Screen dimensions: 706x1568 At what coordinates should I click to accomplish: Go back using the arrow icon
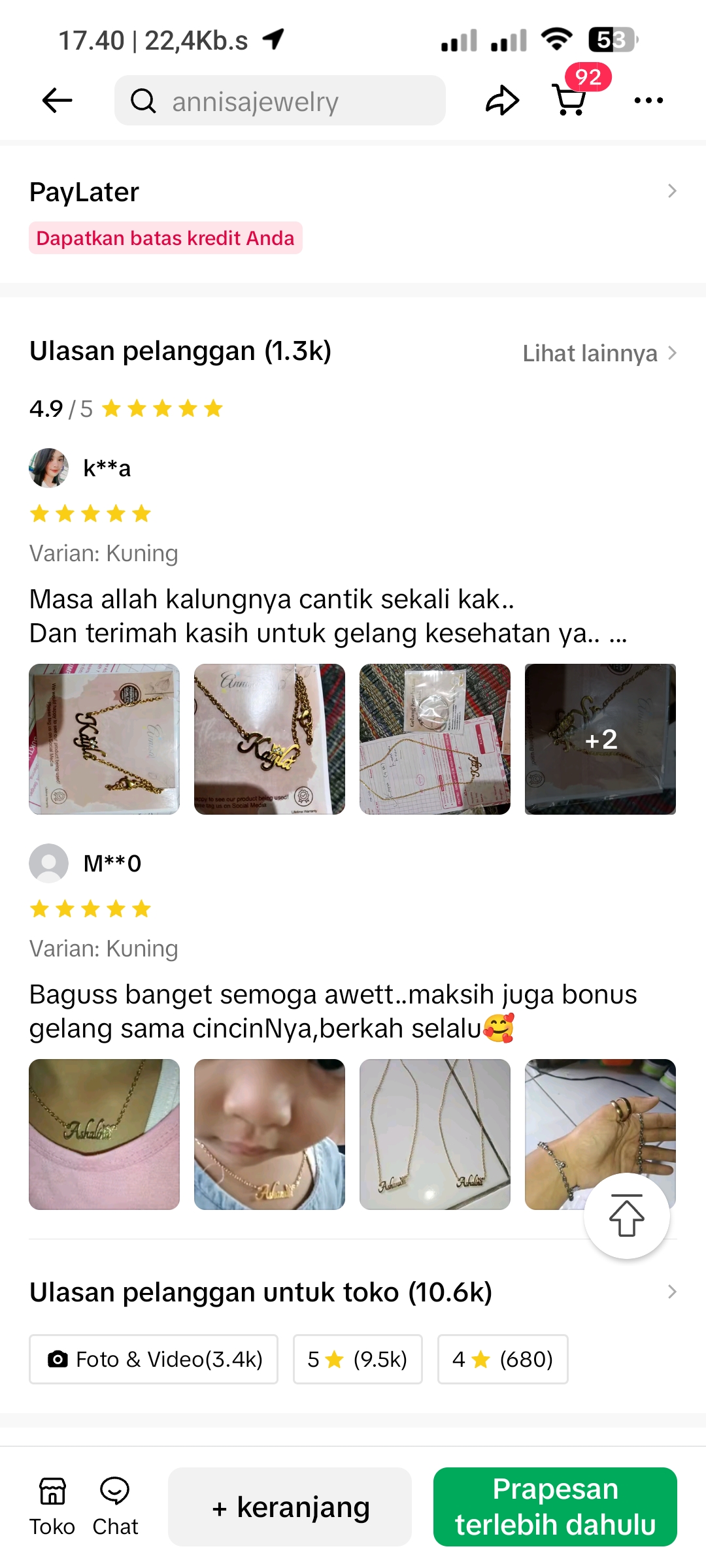point(57,101)
